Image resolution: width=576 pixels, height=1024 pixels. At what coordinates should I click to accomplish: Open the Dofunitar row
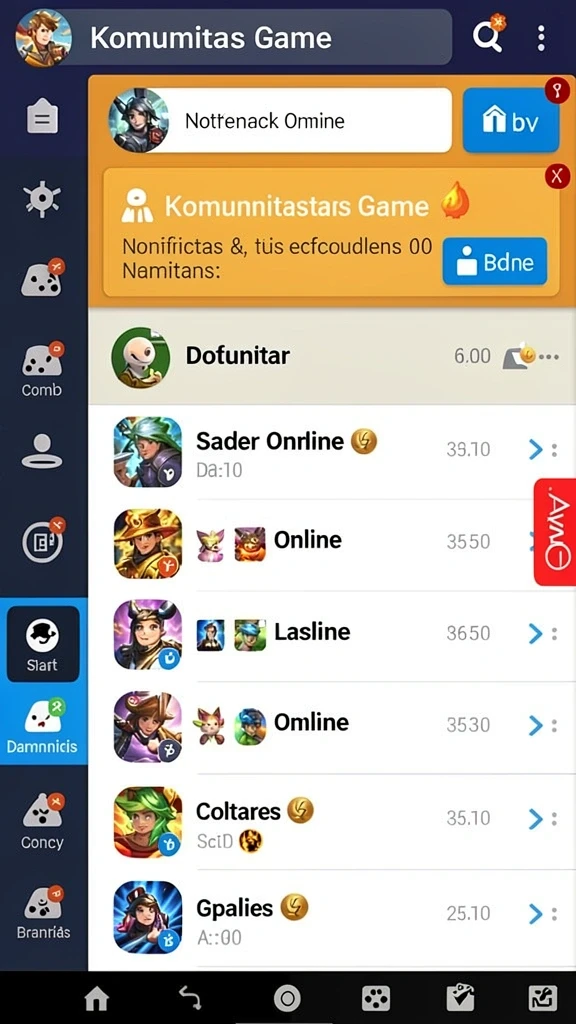click(332, 357)
